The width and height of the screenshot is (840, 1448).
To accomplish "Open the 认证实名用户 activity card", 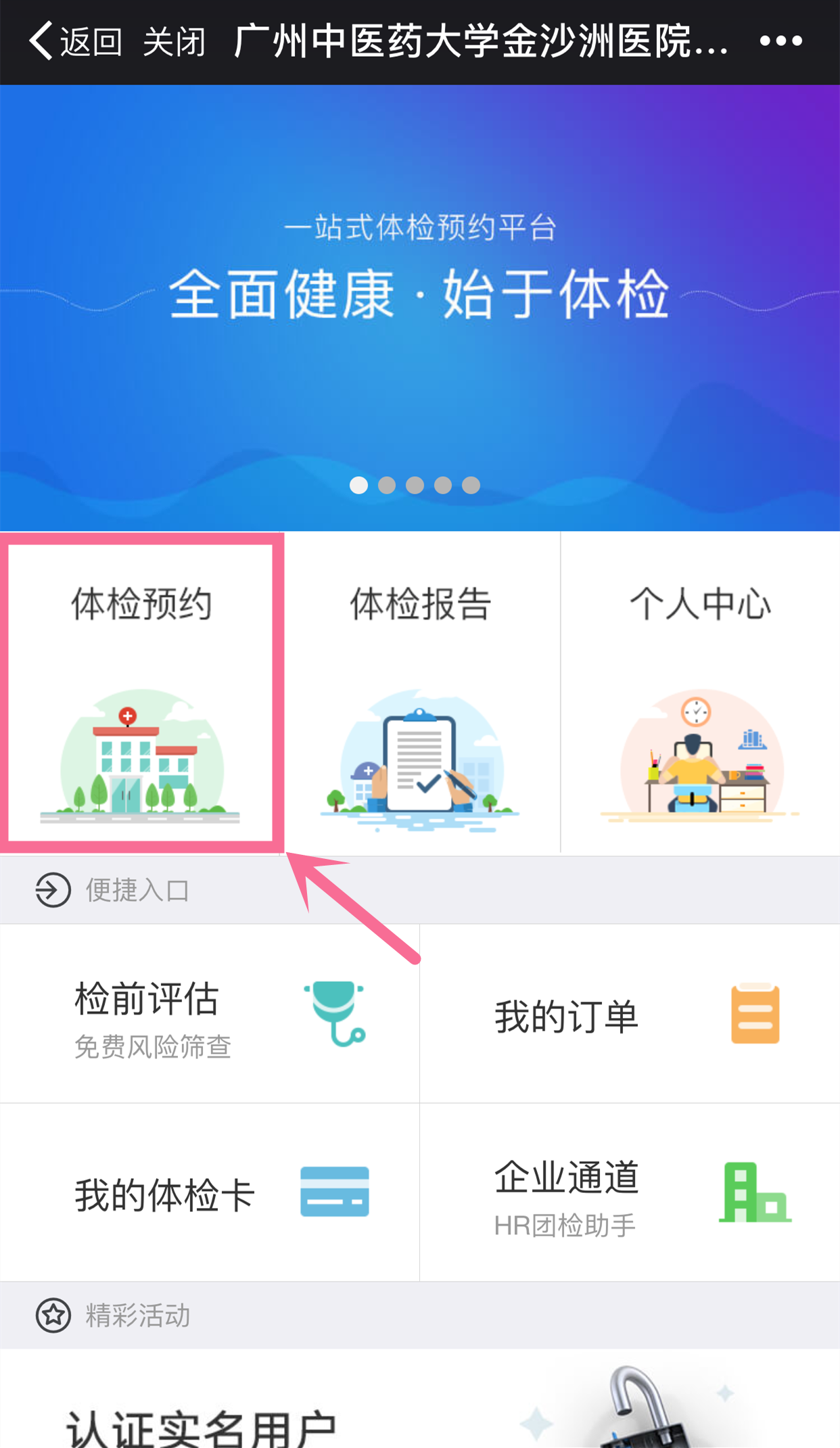I will point(420,1399).
